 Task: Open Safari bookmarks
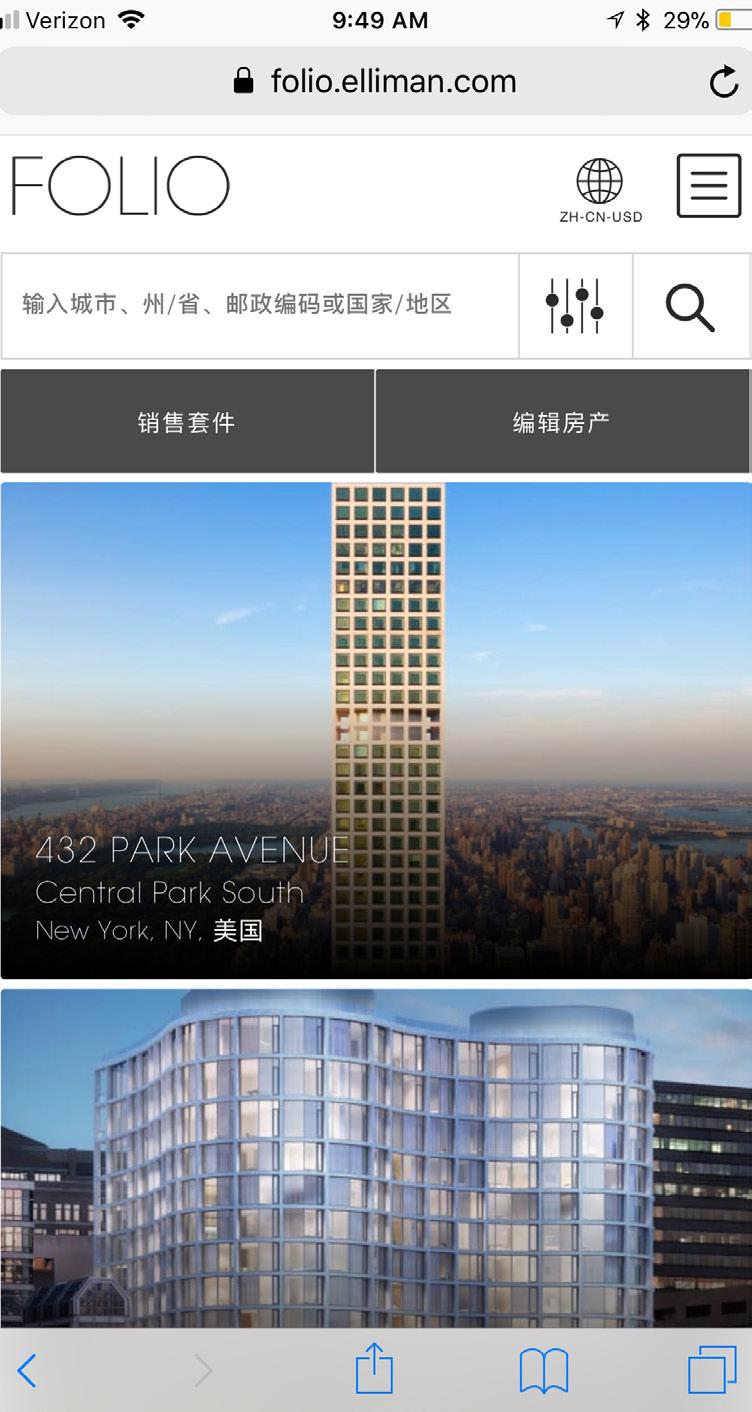click(544, 1370)
